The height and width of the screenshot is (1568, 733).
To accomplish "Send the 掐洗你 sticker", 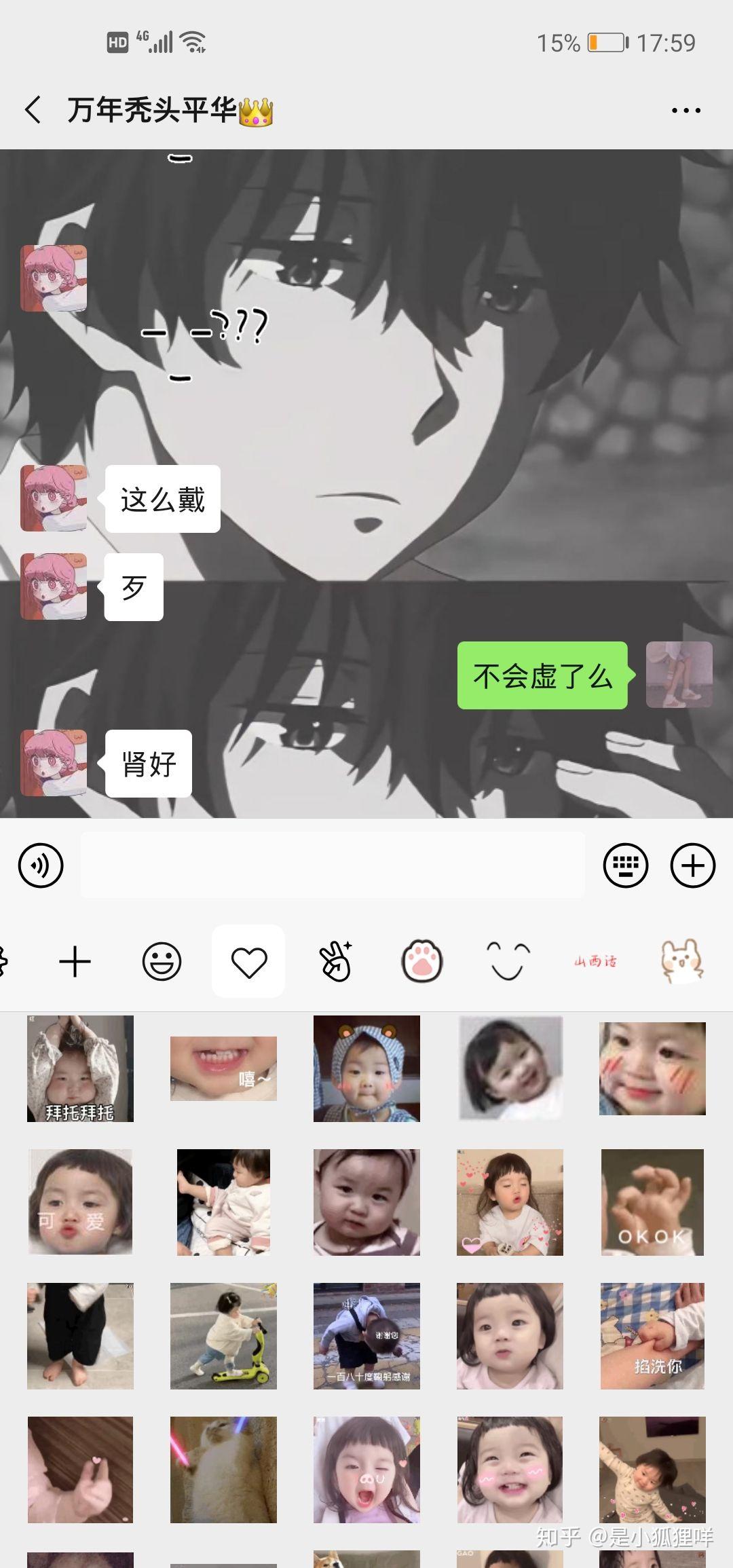I will pyautogui.click(x=652, y=1336).
